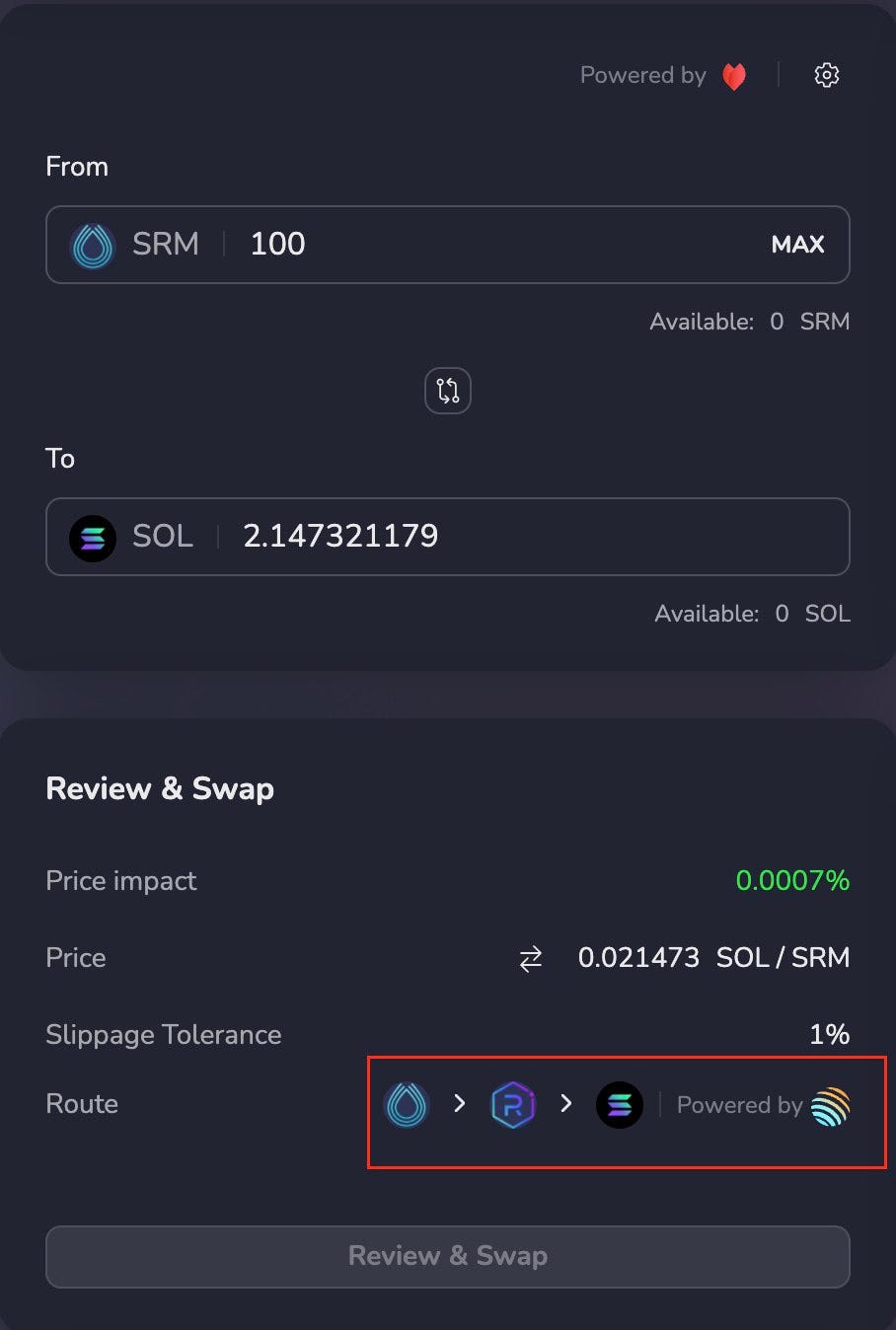
Task: Change the SOL to-token
Action: pos(132,537)
